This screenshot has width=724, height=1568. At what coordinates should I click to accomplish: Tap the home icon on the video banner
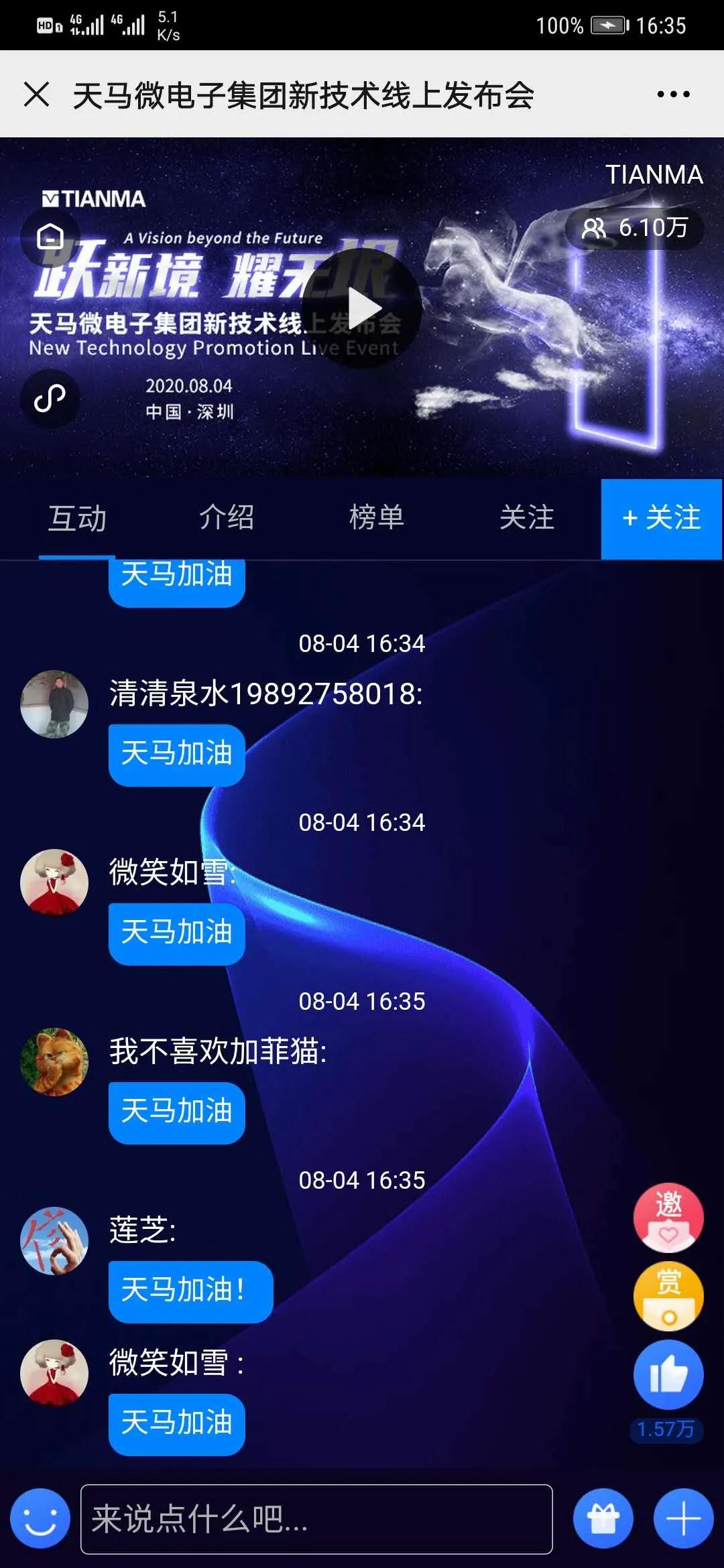tap(50, 236)
